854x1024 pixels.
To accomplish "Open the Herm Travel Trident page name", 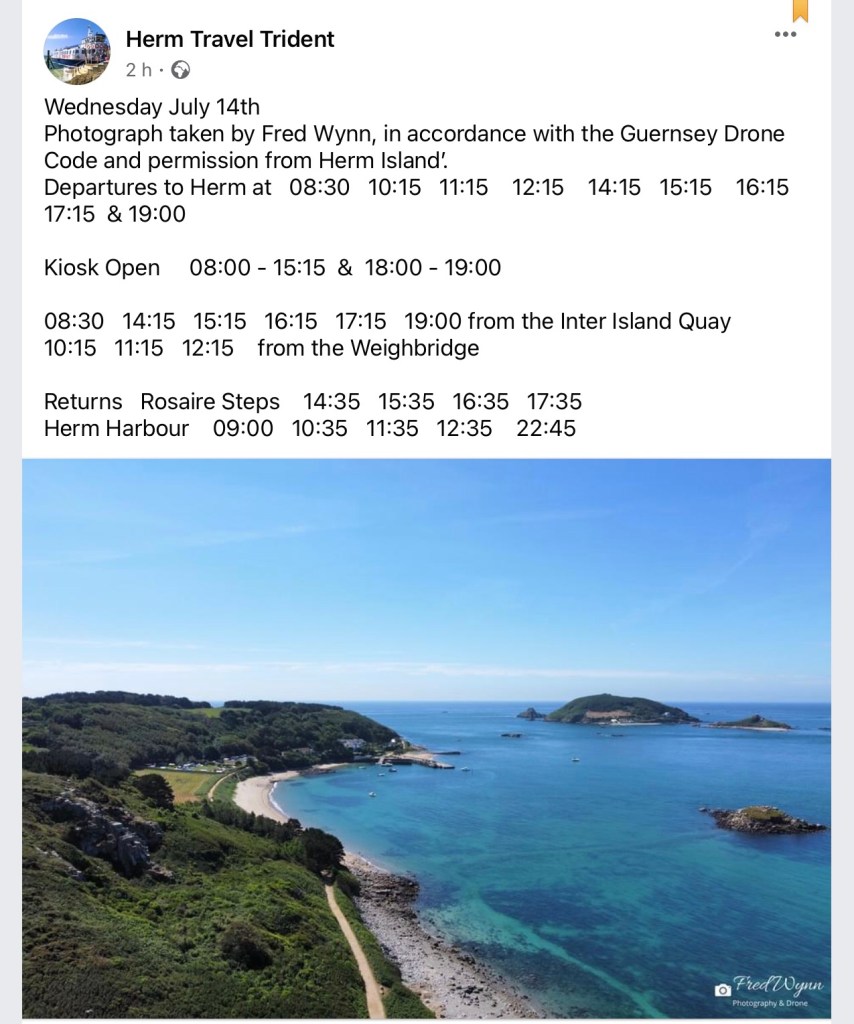I will tap(230, 39).
